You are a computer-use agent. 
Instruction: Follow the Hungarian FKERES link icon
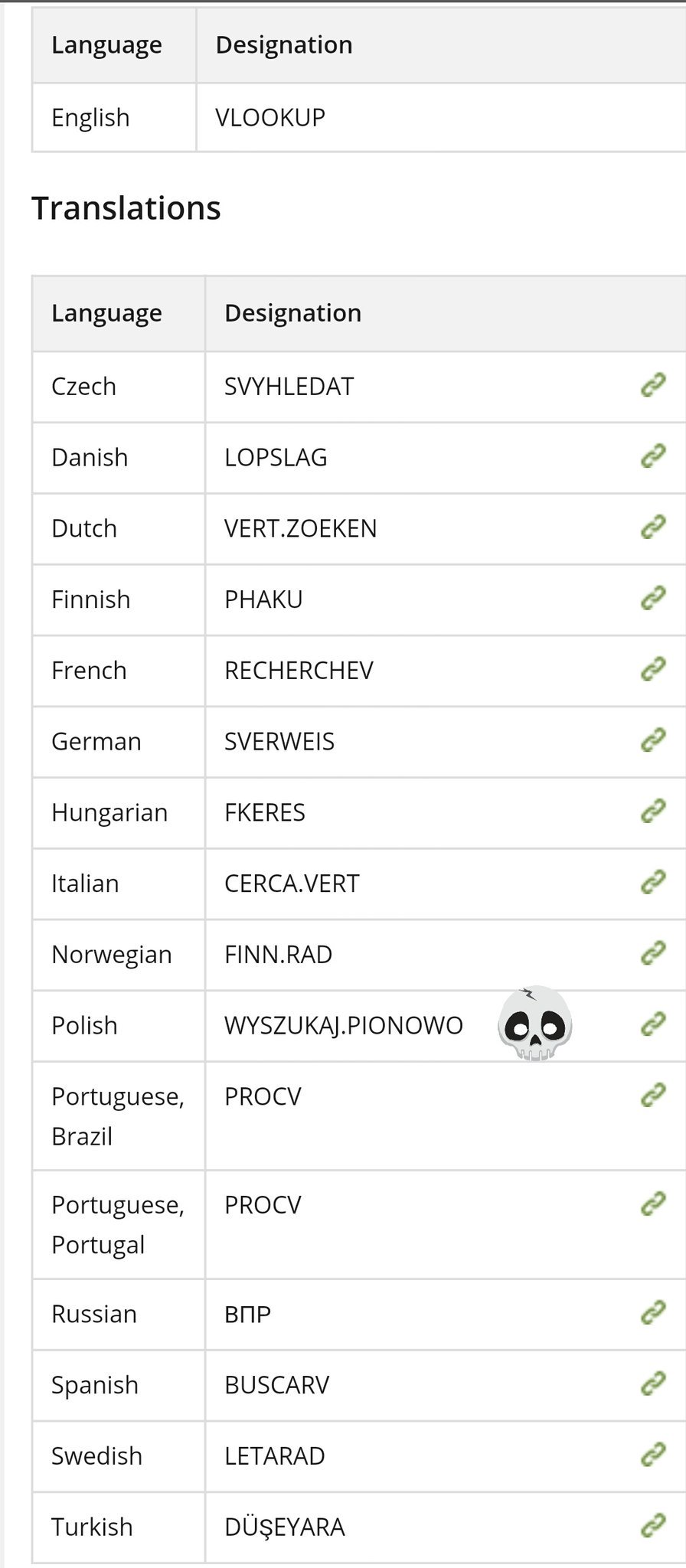pos(653,811)
